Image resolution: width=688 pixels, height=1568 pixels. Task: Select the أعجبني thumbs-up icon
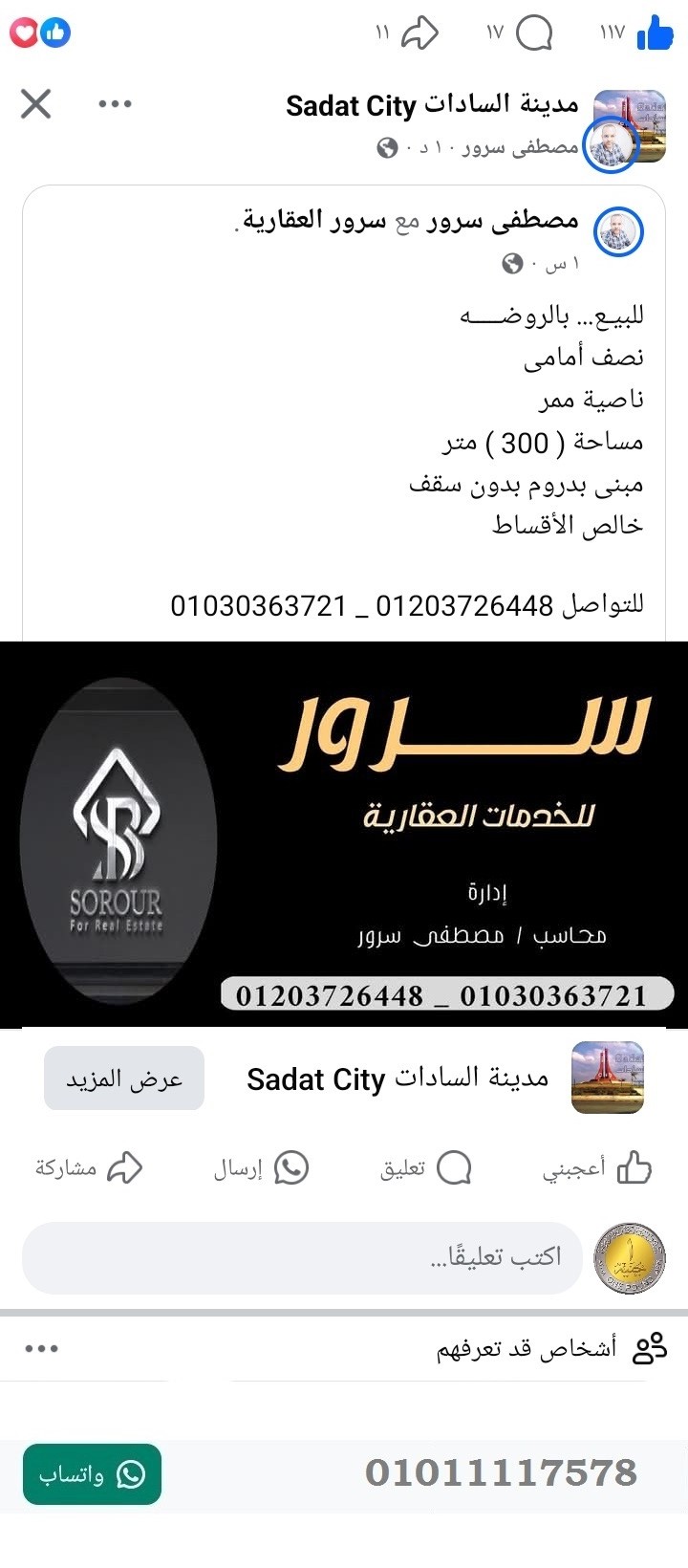coord(634,1167)
